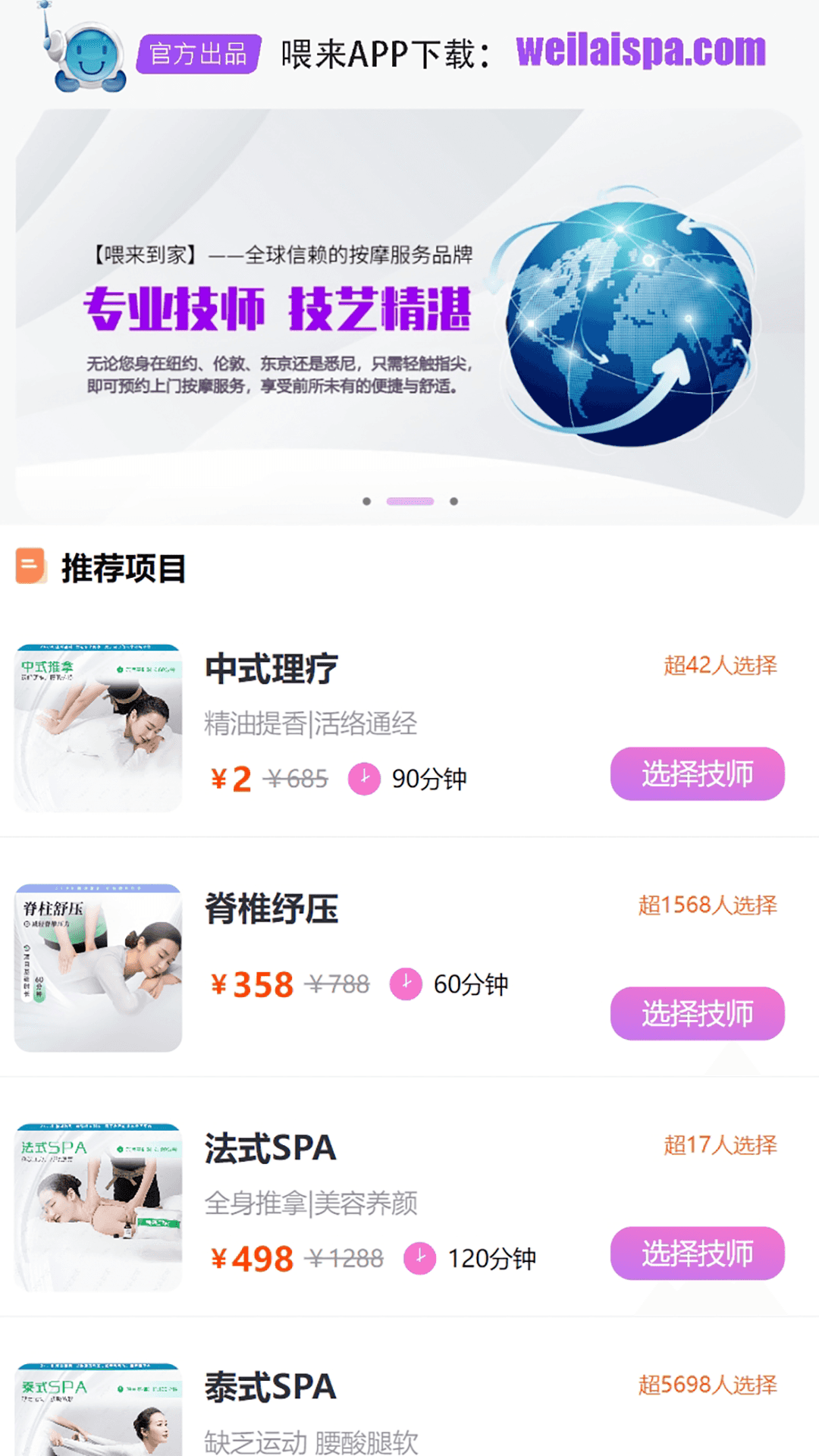
Task: Select 选择技师 for 法式SPA
Action: point(697,1253)
